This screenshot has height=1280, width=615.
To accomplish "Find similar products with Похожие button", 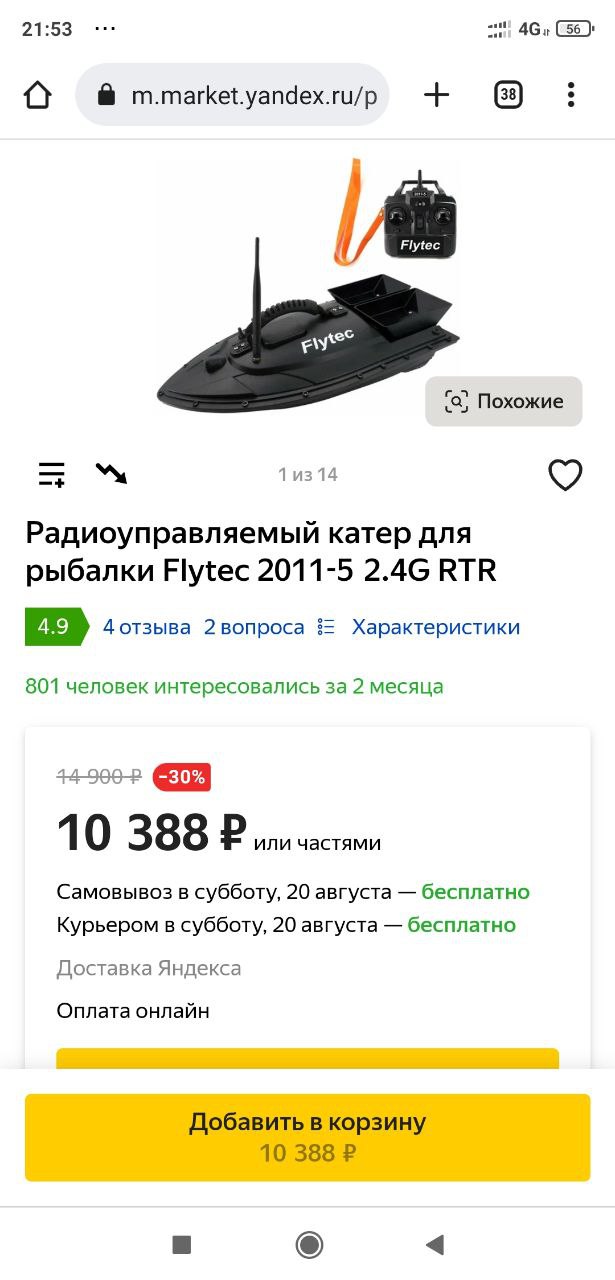I will (504, 401).
